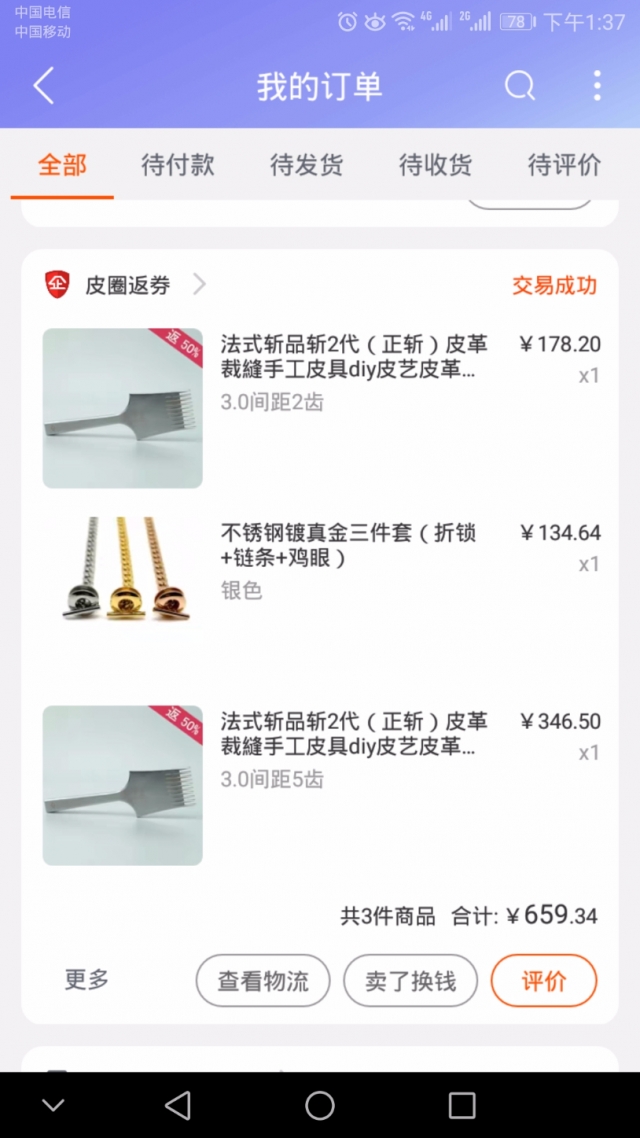Switch to the 待收货 tab
The width and height of the screenshot is (640, 1138).
click(435, 165)
